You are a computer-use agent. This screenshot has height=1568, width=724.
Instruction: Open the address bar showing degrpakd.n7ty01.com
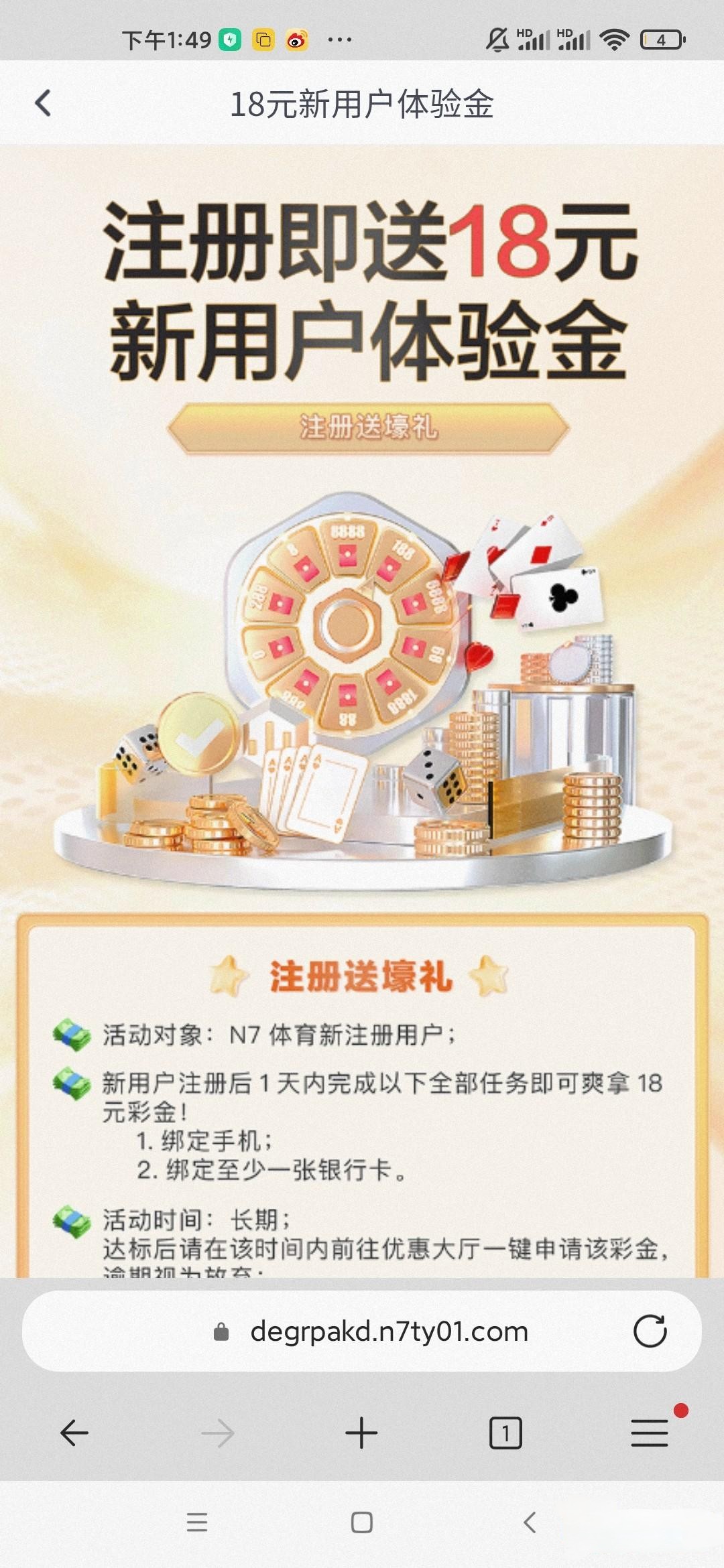pyautogui.click(x=389, y=1331)
